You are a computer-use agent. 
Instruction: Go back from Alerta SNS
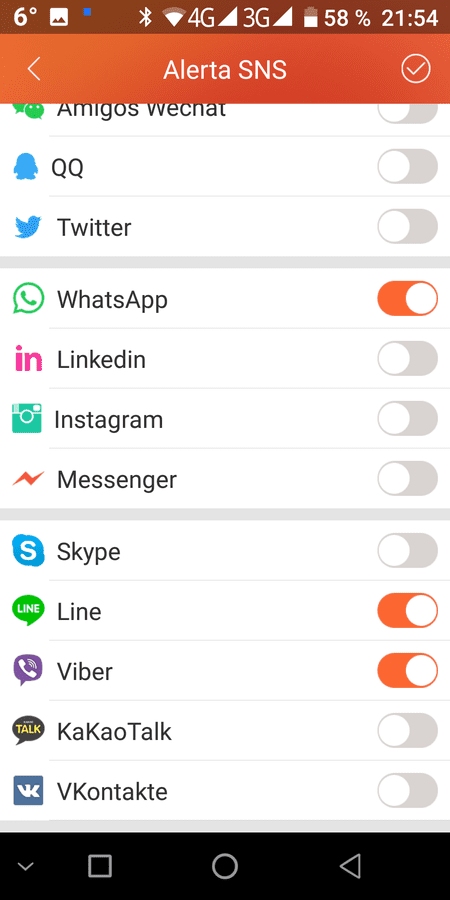(x=33, y=69)
